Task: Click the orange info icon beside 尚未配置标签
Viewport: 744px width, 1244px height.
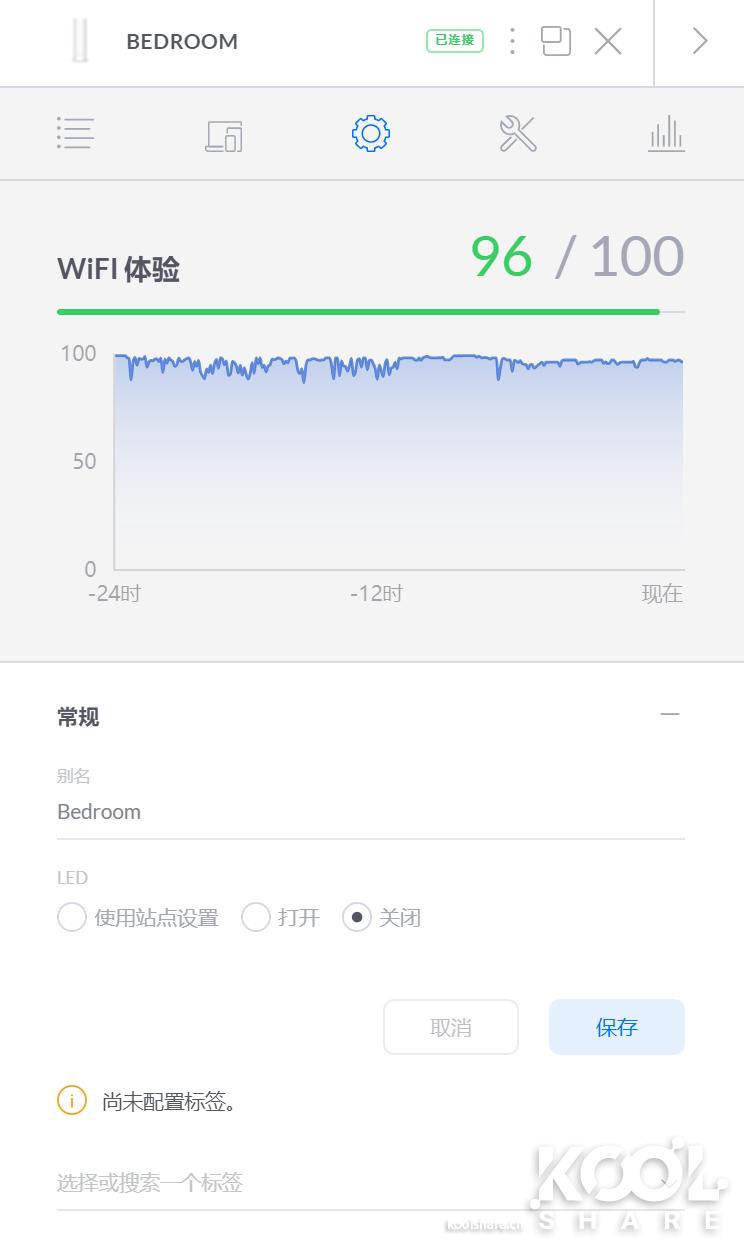Action: pyautogui.click(x=70, y=1100)
